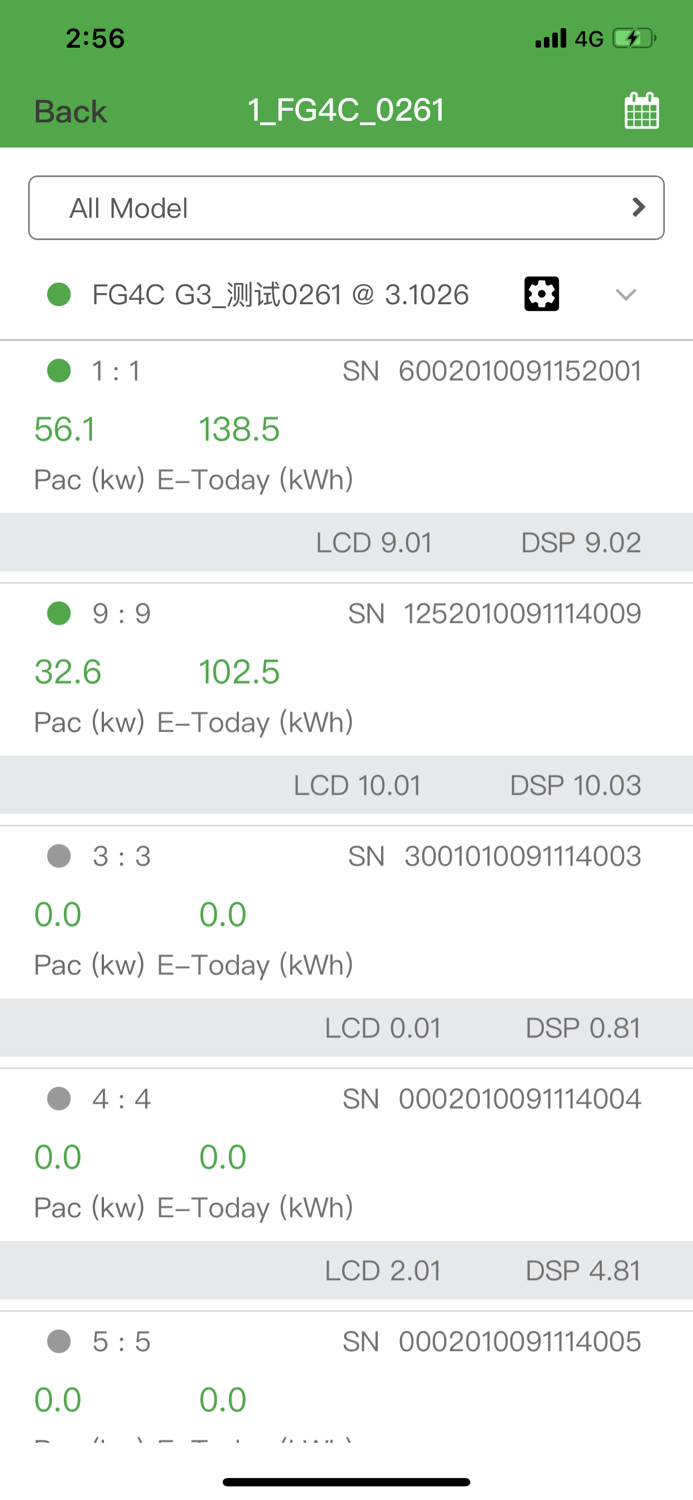The image size is (693, 1500).
Task: Open inverter 1 : 1 details
Action: coord(346,425)
